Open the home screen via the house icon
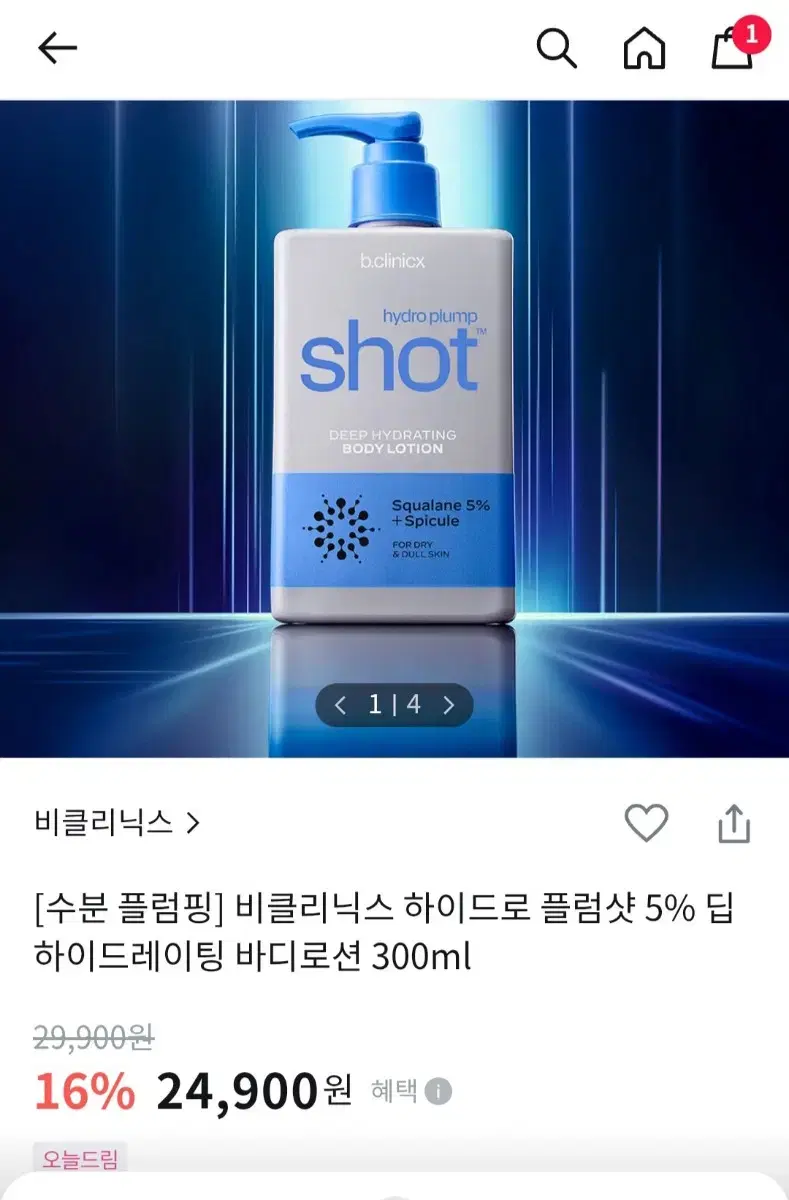Image resolution: width=789 pixels, height=1200 pixels. (x=646, y=47)
